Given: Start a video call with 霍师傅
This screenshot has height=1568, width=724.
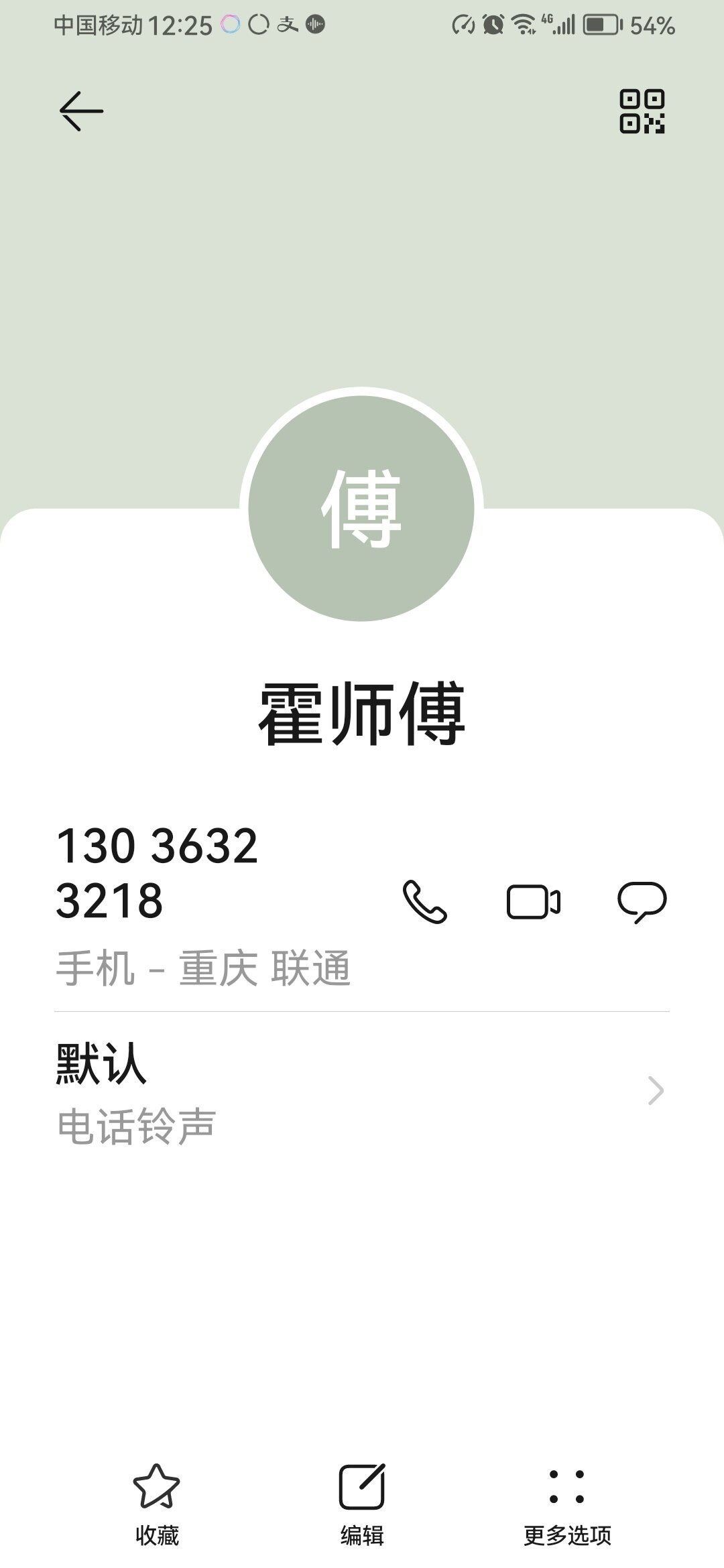Looking at the screenshot, I should [534, 902].
